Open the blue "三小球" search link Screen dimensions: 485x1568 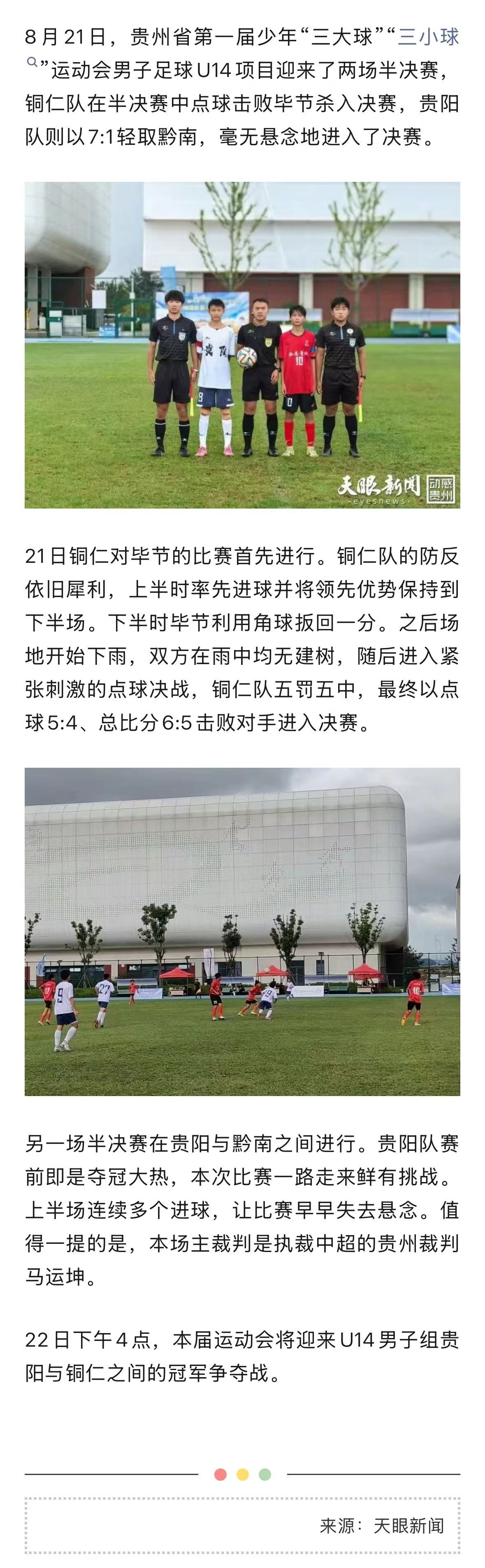pyautogui.click(x=428, y=38)
